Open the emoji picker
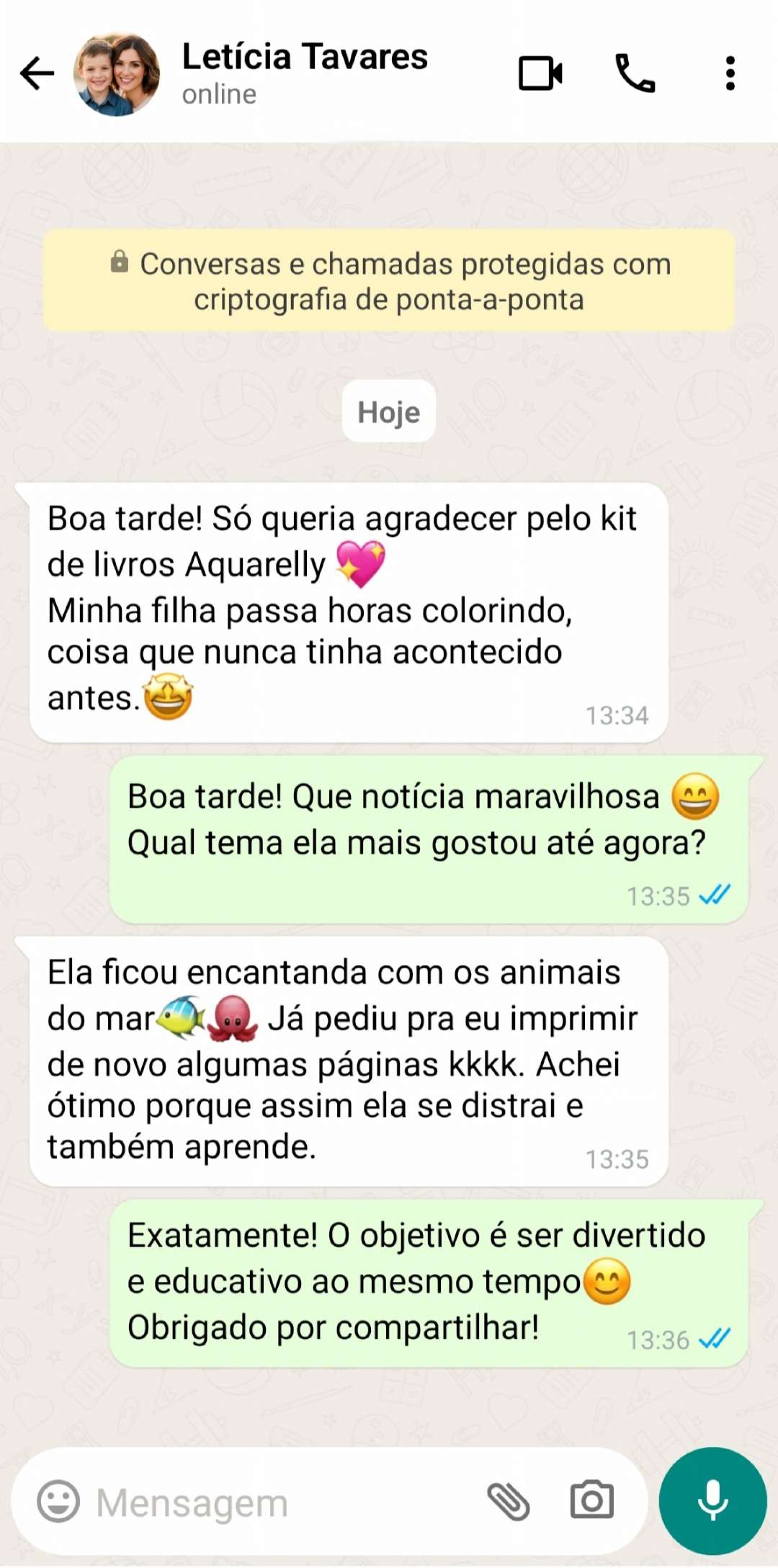Image resolution: width=778 pixels, height=1568 pixels. (x=58, y=1502)
